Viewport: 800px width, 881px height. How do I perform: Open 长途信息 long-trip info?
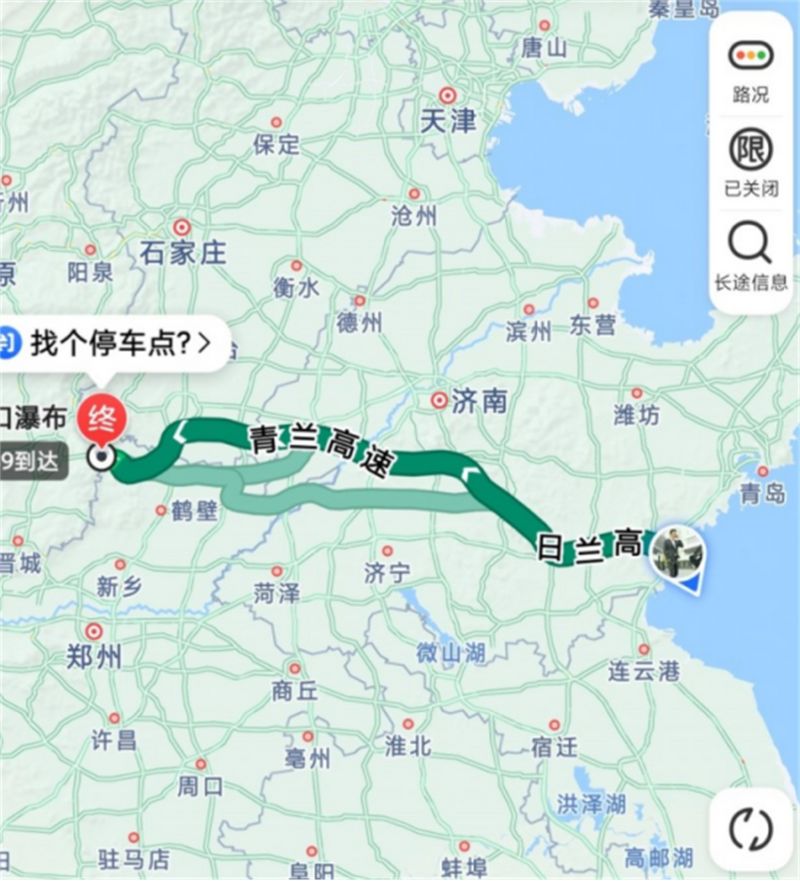coord(750,254)
